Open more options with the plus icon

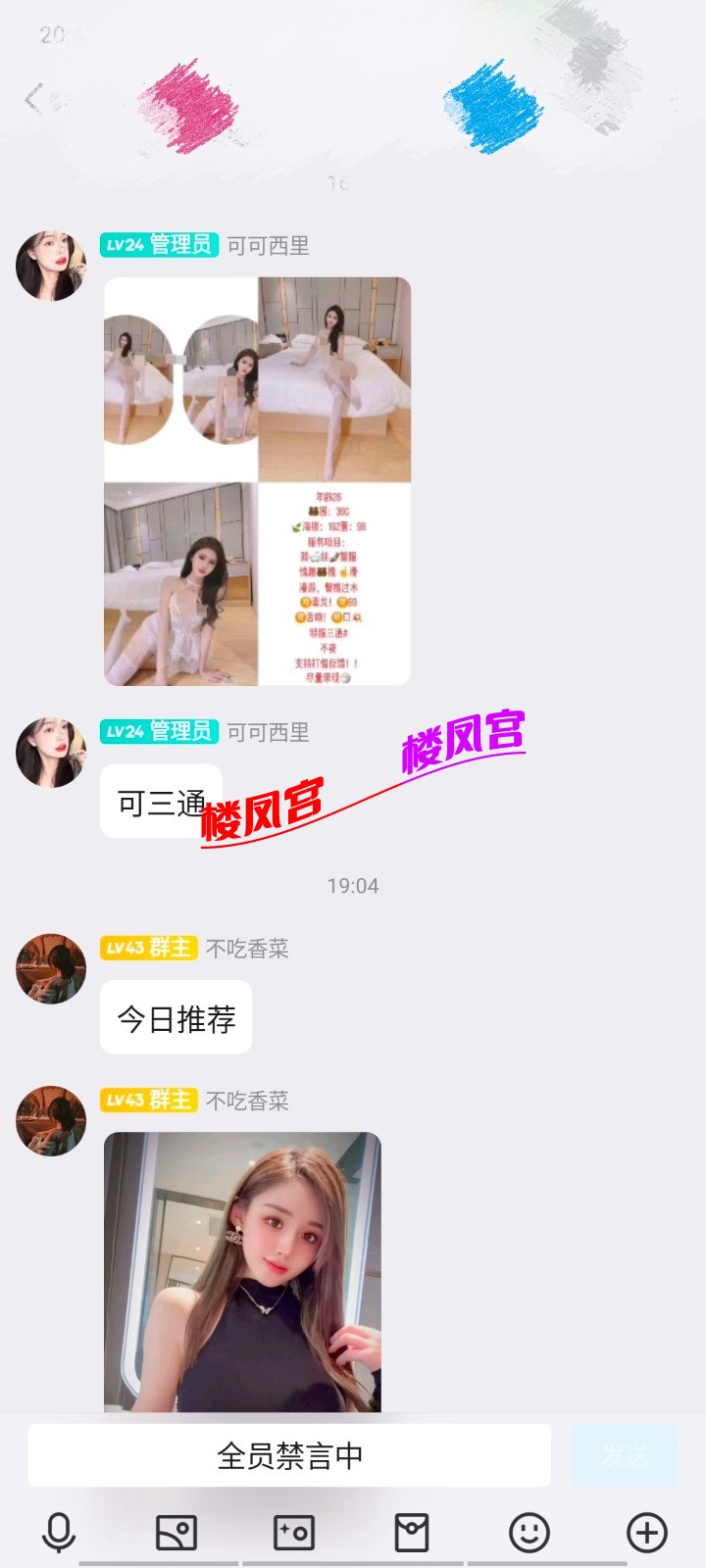[647, 1532]
